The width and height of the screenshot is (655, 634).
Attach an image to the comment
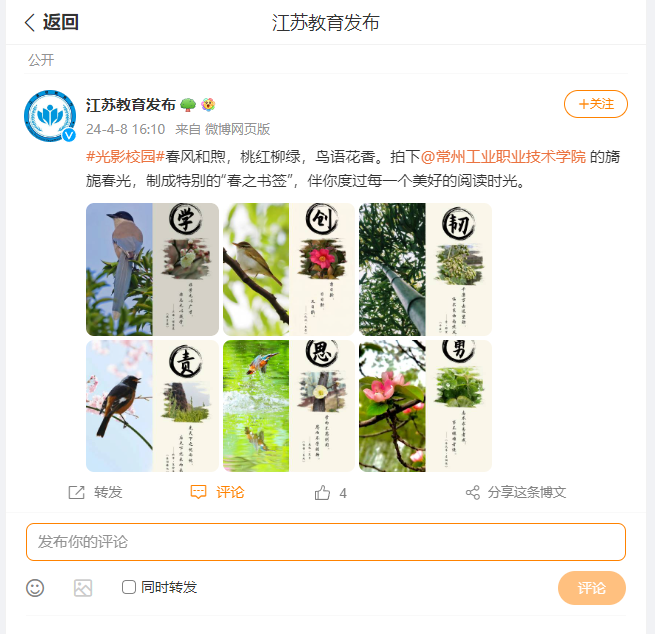point(83,588)
